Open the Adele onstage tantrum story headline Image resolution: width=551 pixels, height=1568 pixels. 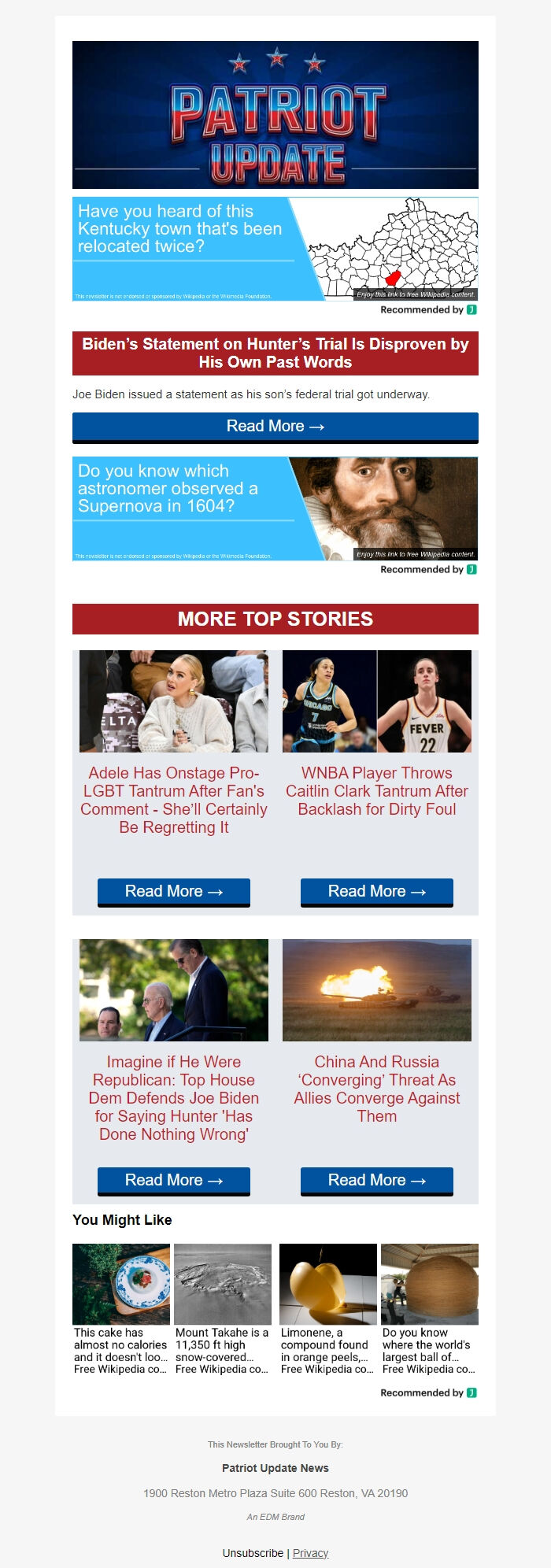(x=174, y=800)
